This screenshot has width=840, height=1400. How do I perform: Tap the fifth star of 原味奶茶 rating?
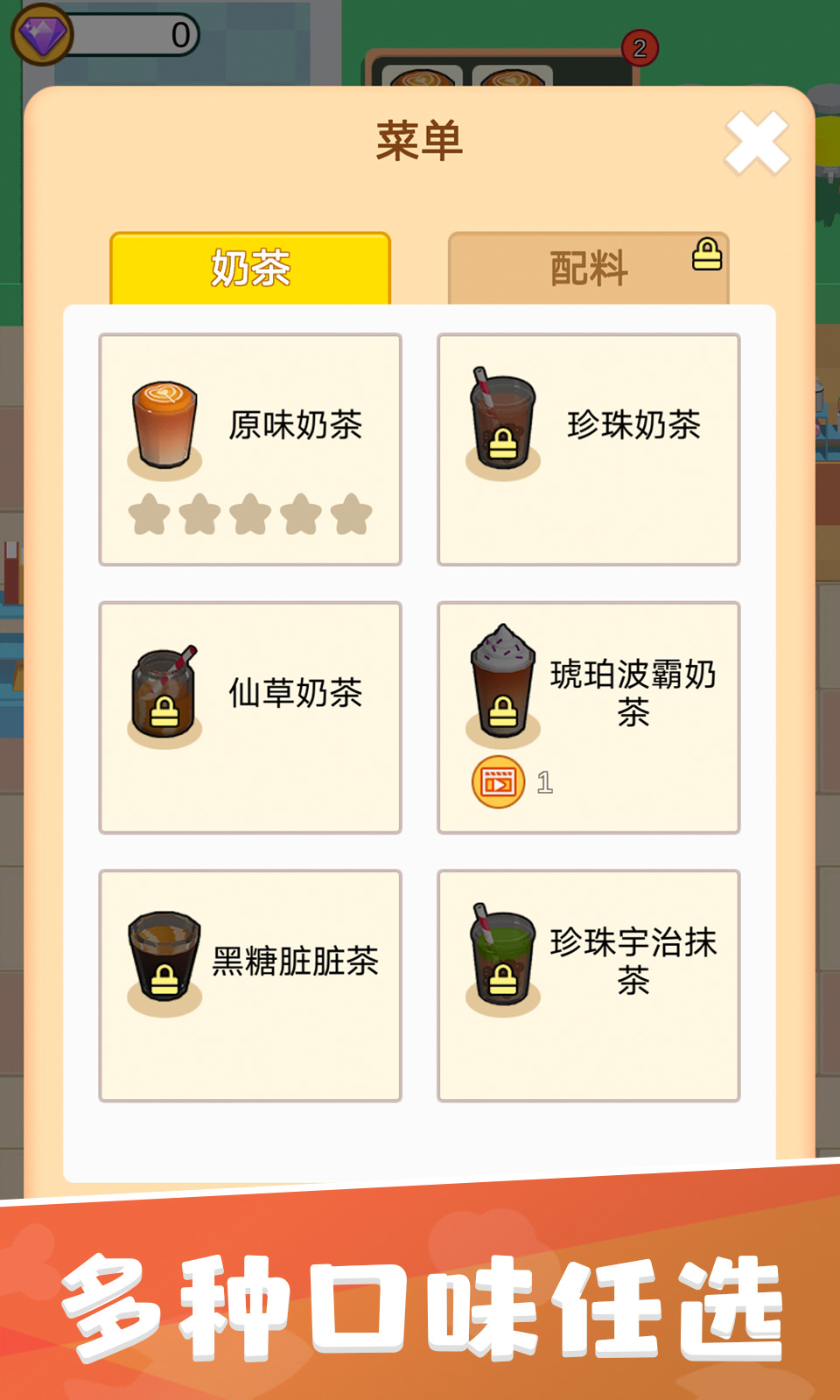coord(353,513)
